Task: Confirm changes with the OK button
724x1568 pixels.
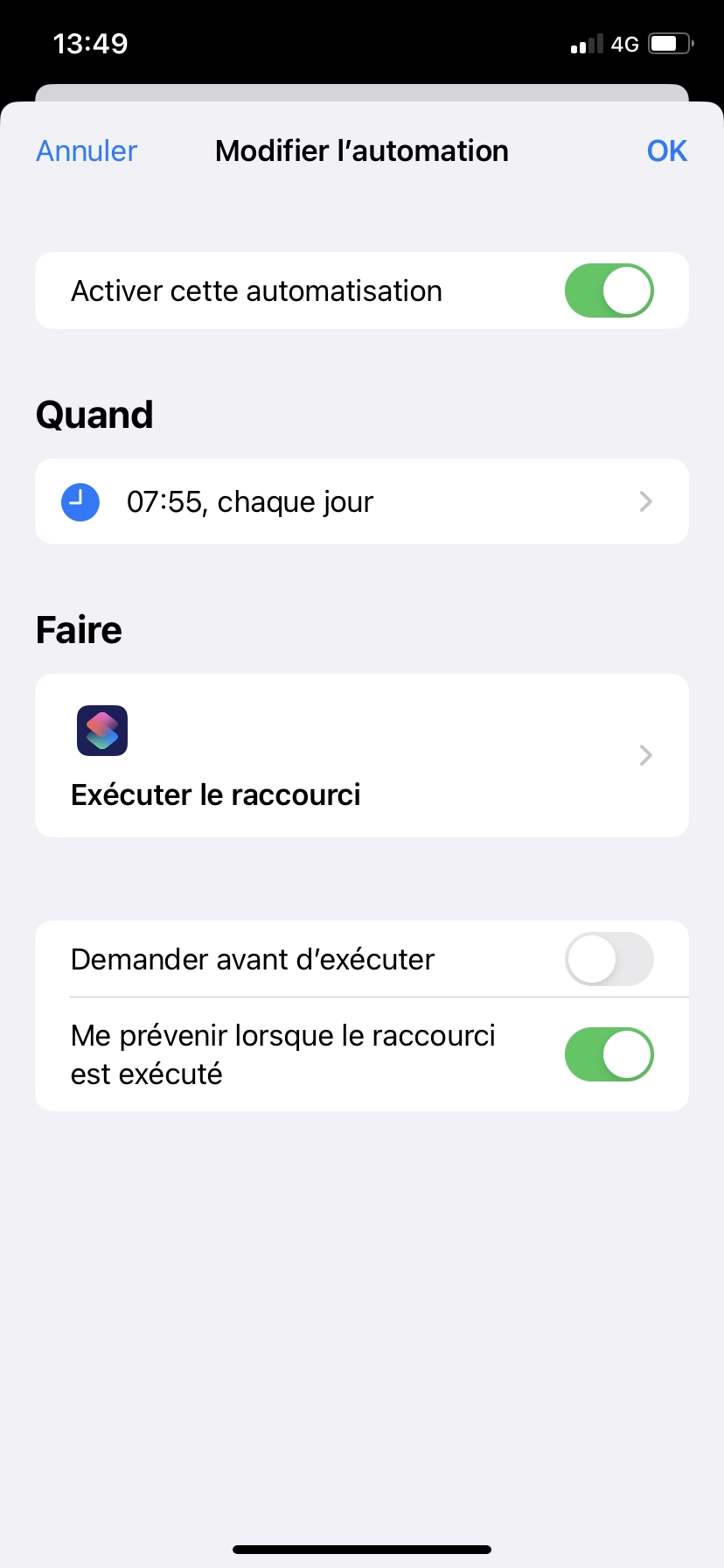Action: point(666,151)
